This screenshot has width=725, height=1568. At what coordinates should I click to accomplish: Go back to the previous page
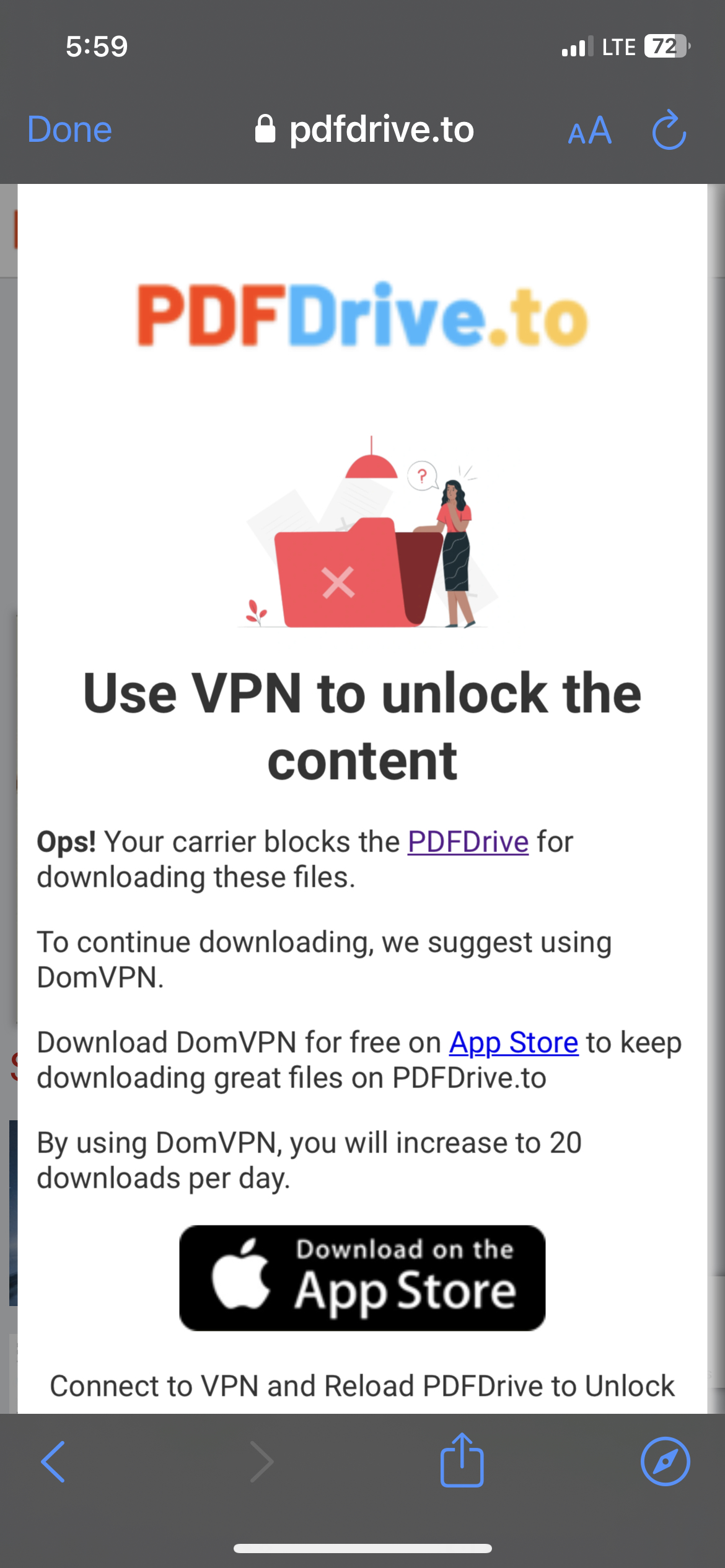point(53,1461)
